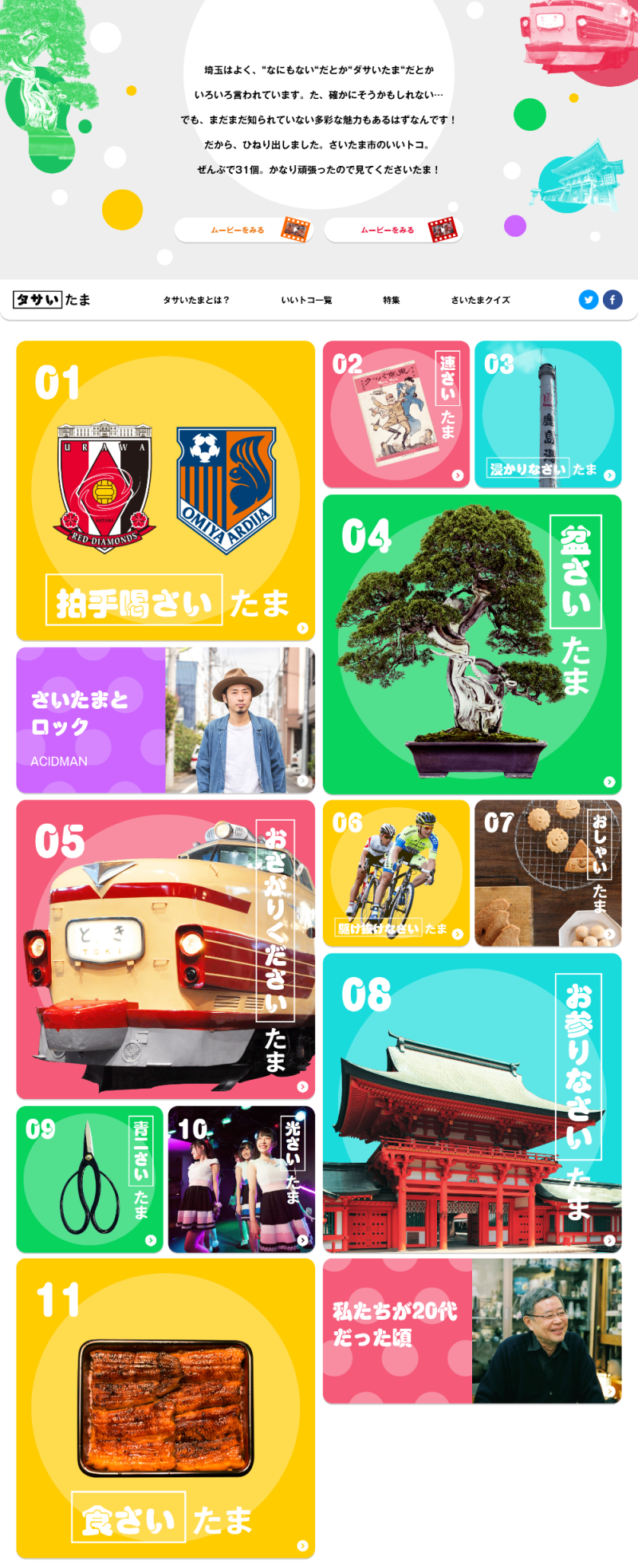
Task: Open card 06 with the cyclists
Action: click(396, 873)
